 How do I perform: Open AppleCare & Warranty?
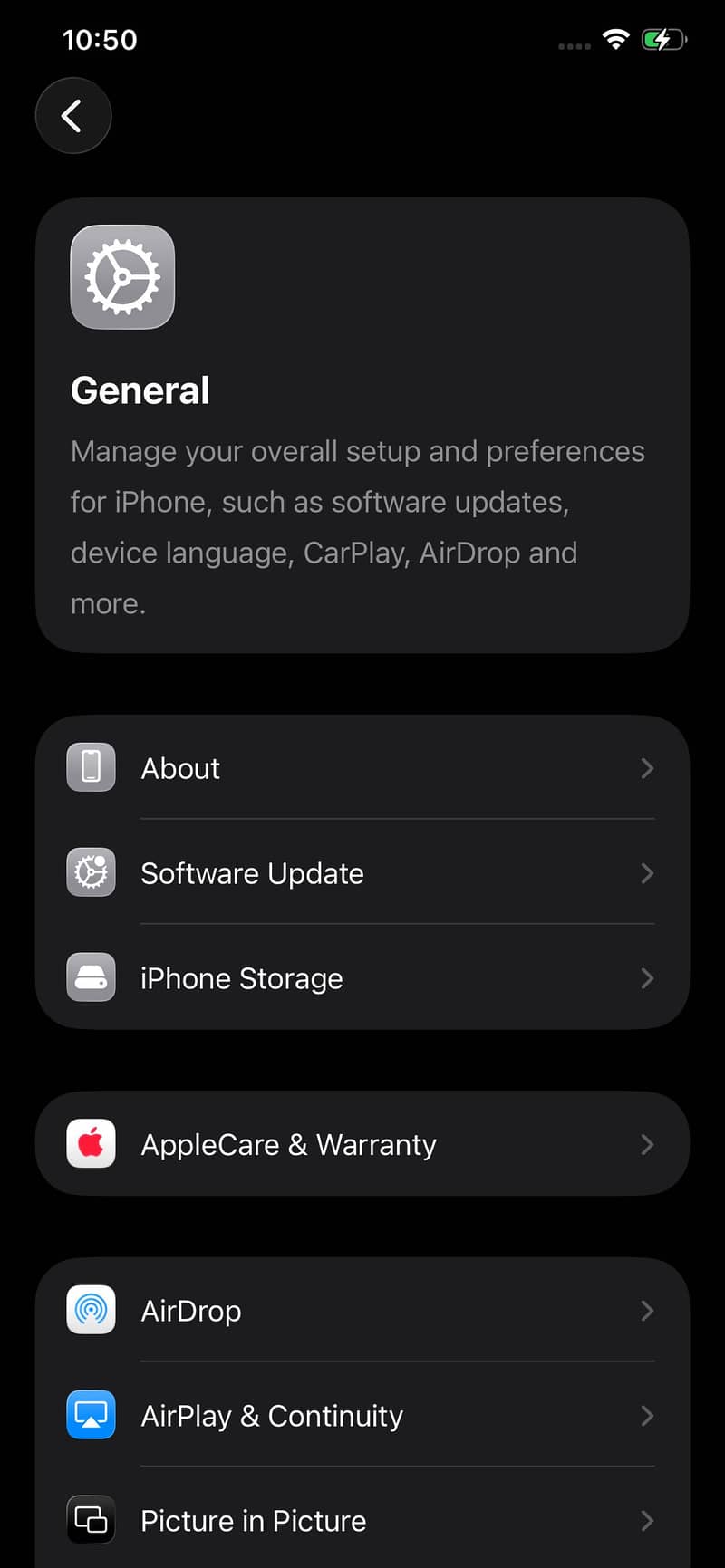click(362, 1143)
